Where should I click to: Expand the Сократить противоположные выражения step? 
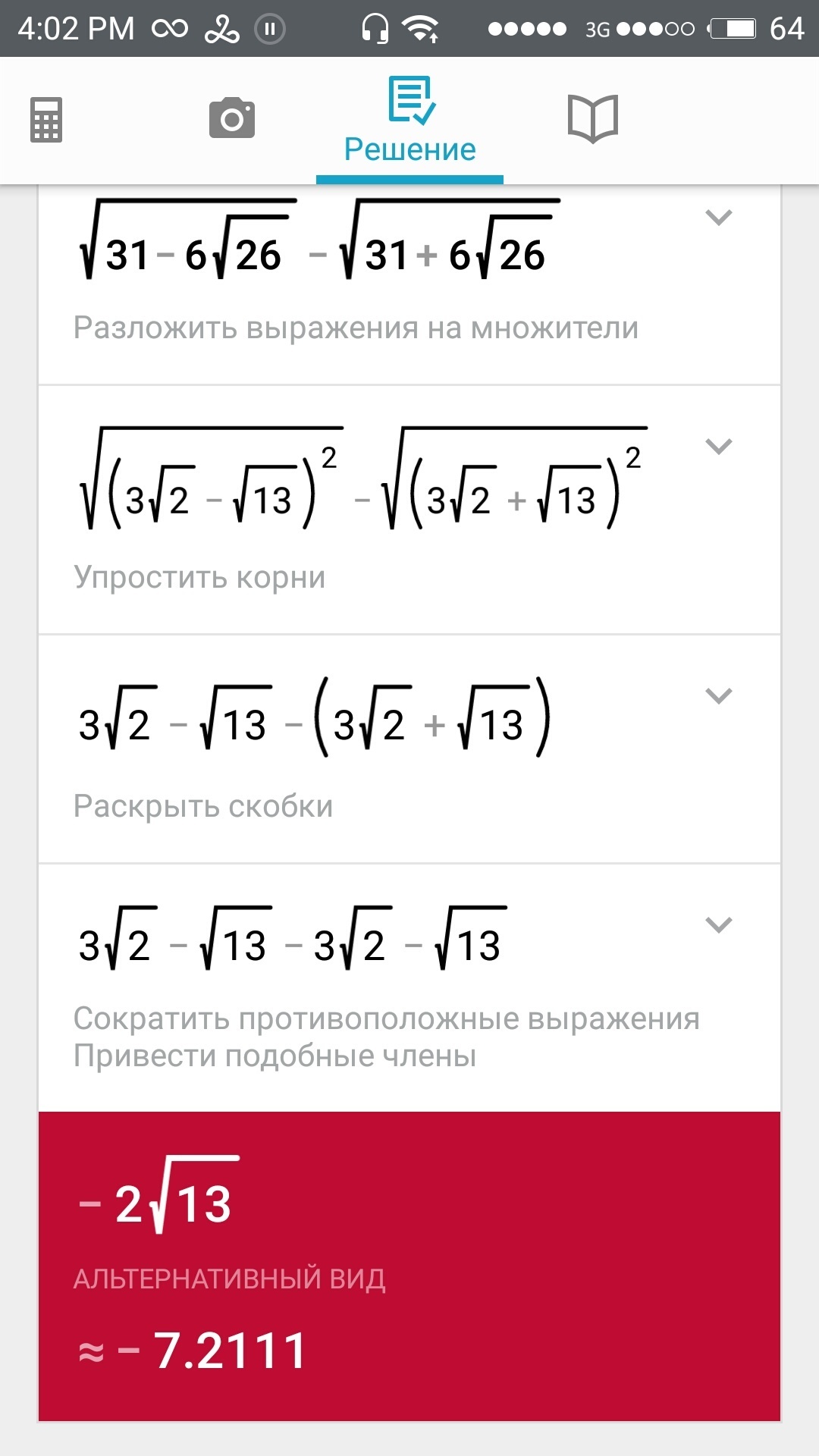click(x=718, y=924)
